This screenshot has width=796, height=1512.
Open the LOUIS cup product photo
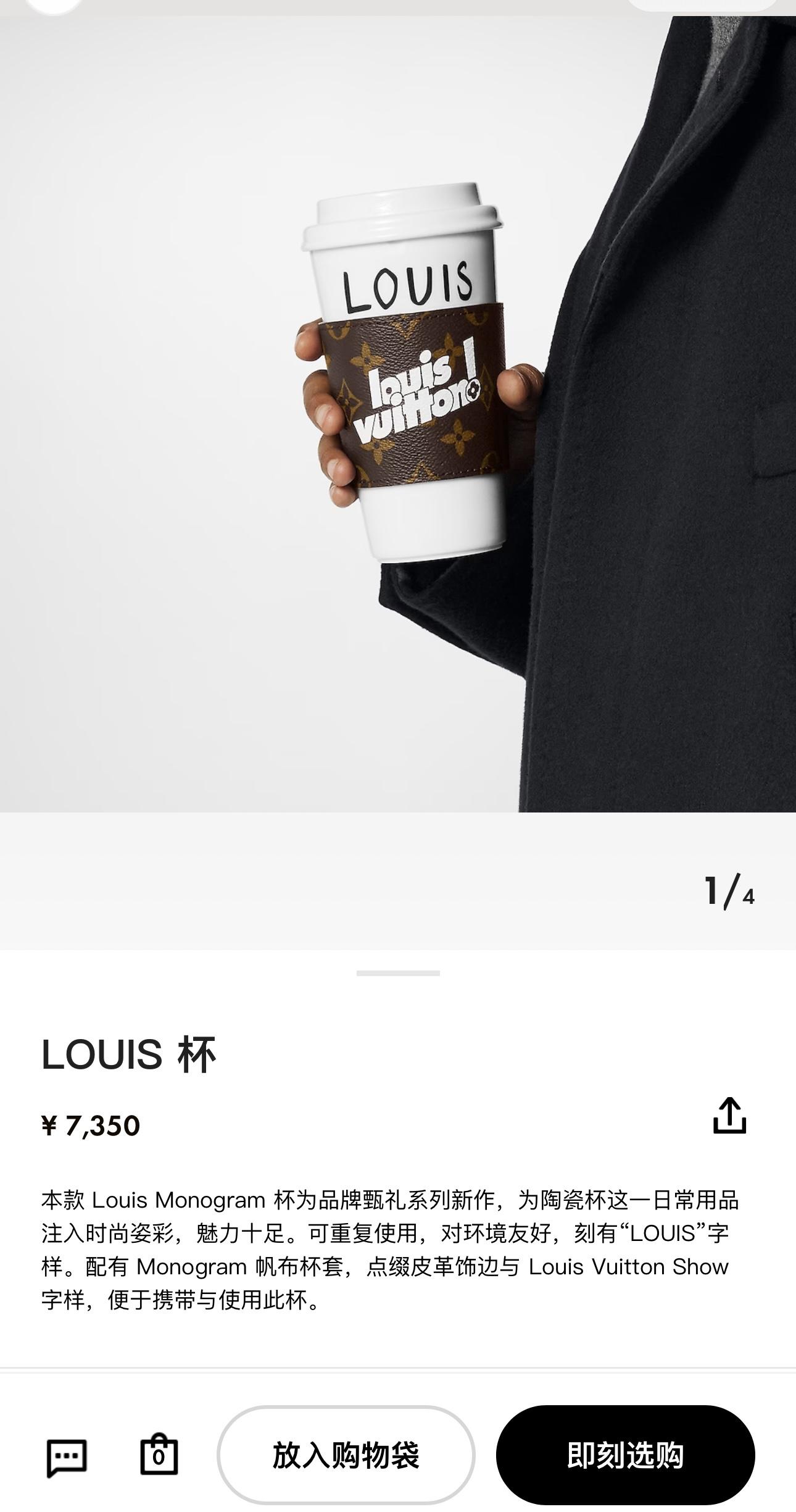pyautogui.click(x=398, y=414)
